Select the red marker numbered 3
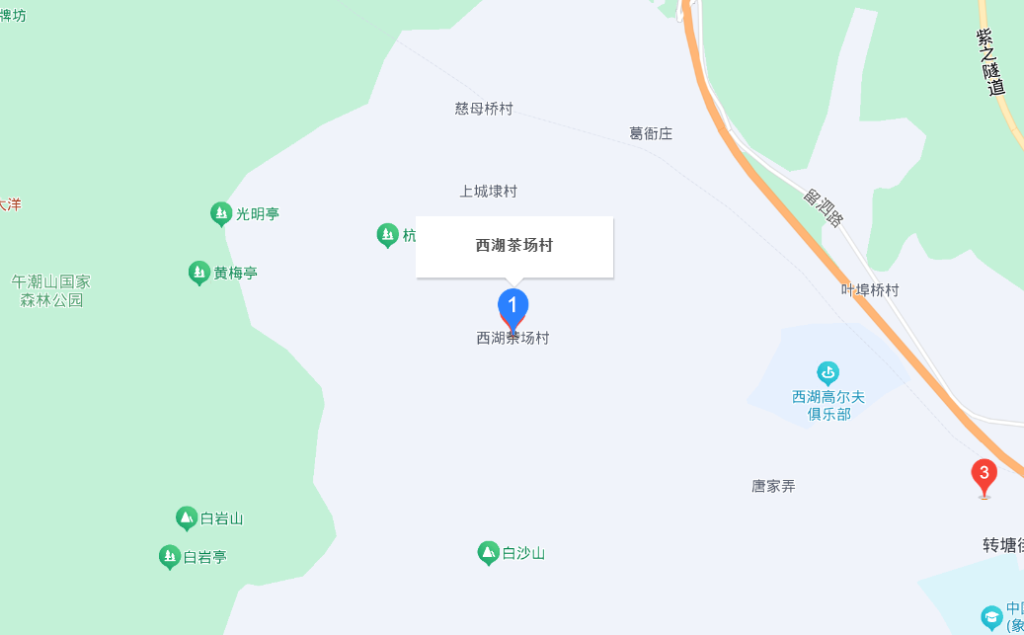Viewport: 1024px width, 635px height. click(984, 474)
